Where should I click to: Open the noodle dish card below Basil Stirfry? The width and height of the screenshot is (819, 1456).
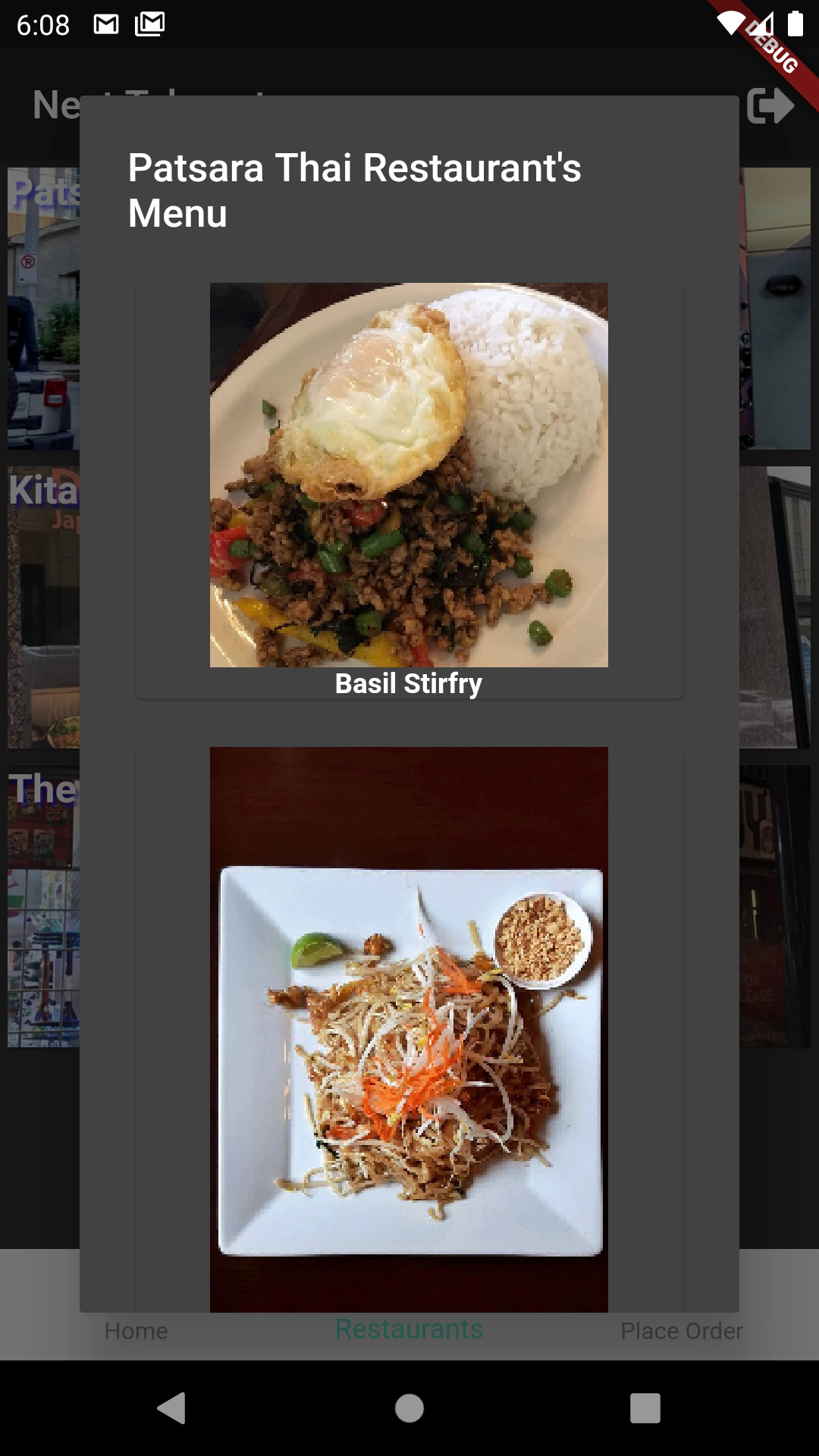tap(409, 1028)
